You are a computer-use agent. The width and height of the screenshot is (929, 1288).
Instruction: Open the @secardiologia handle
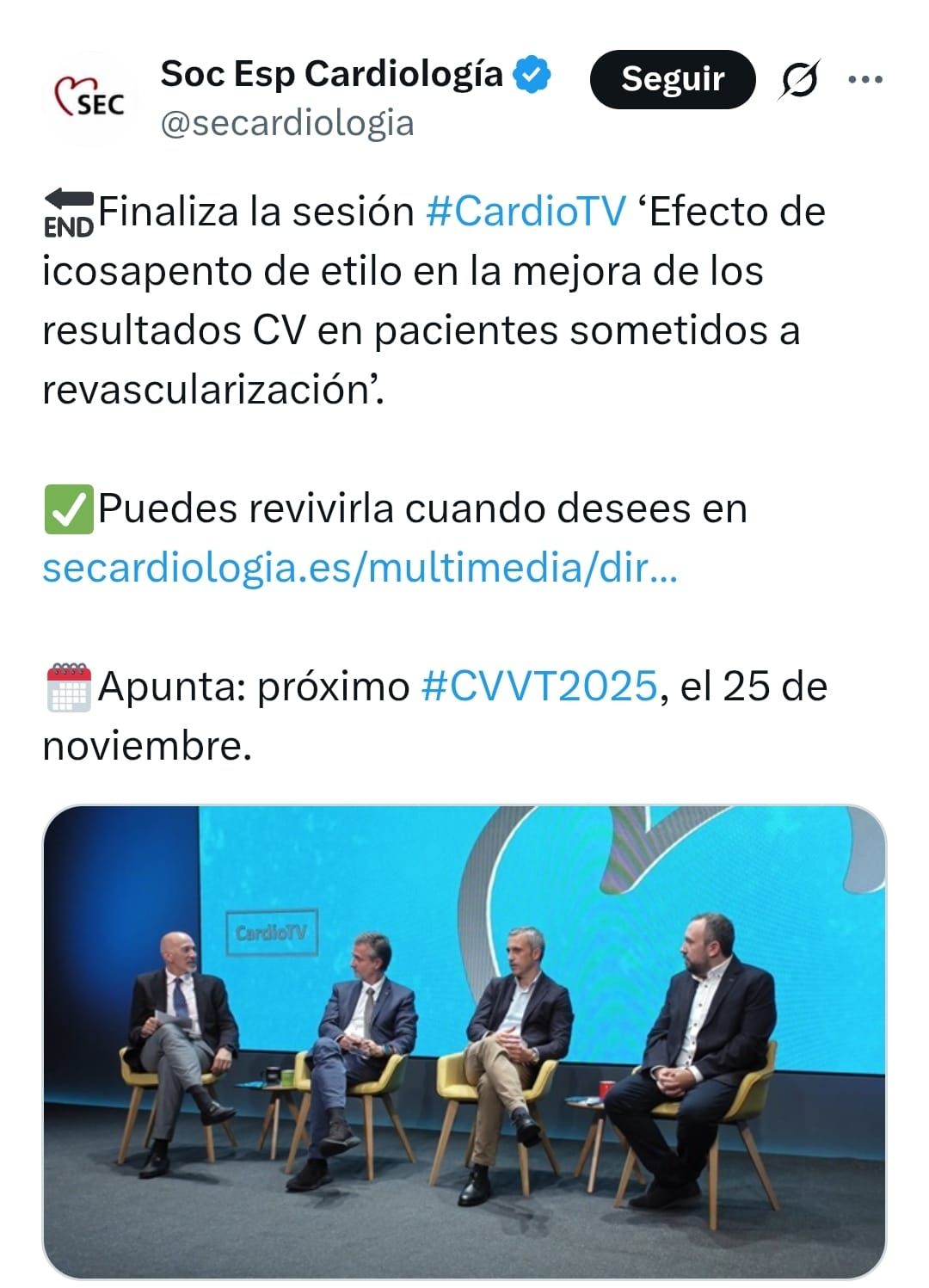(287, 123)
